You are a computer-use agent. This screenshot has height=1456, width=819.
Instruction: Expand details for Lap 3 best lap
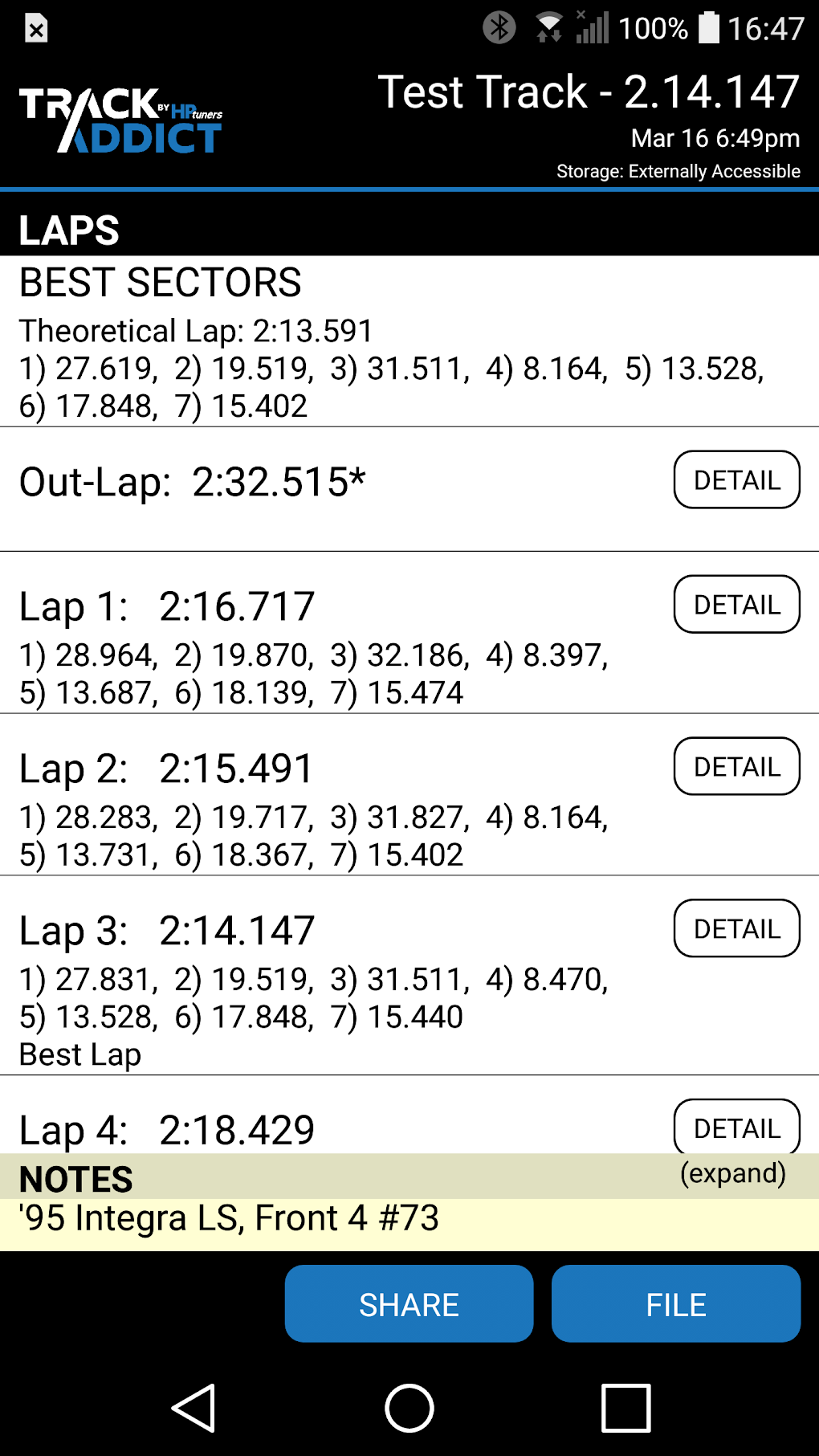735,928
